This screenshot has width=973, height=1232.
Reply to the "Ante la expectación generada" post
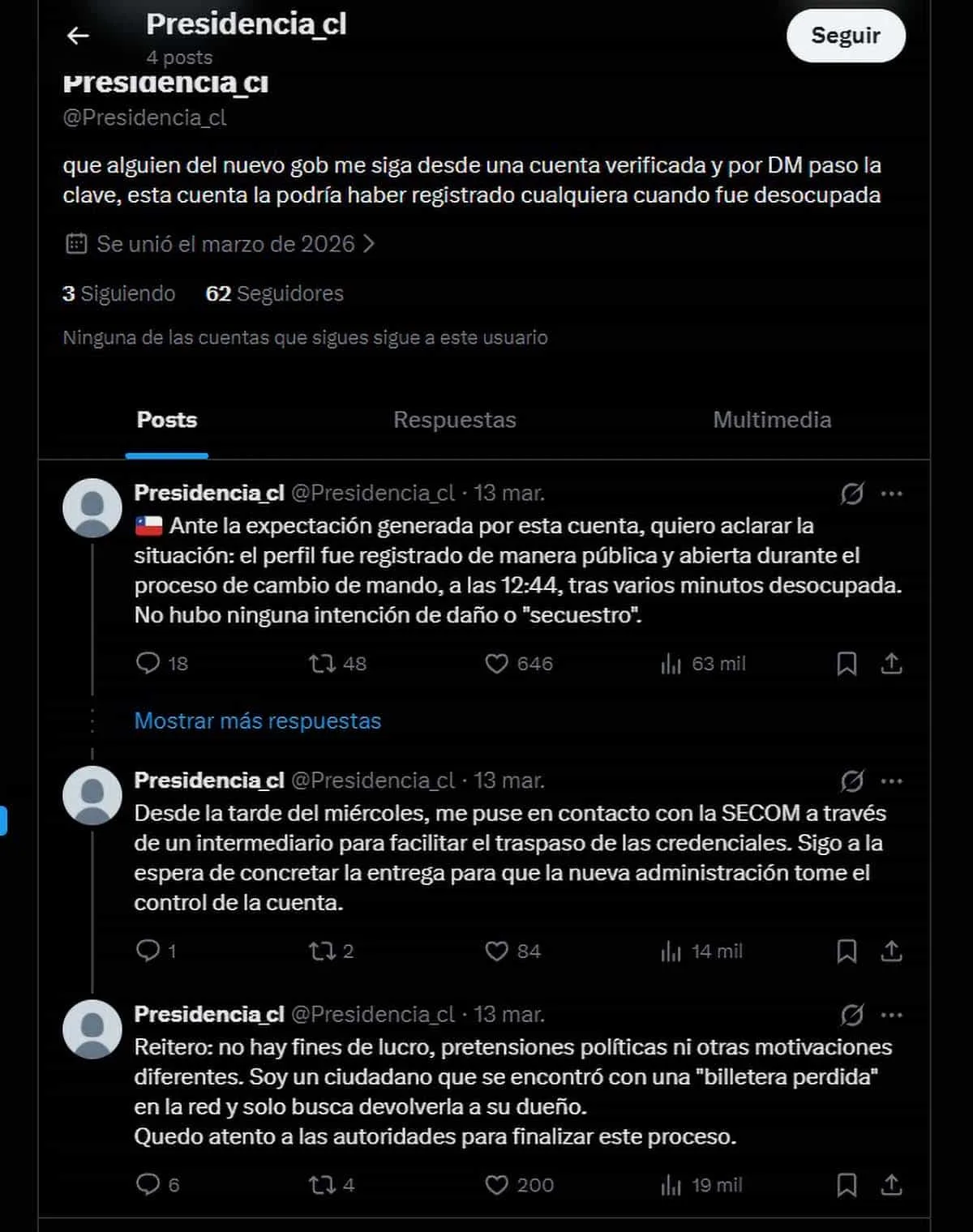click(x=148, y=664)
